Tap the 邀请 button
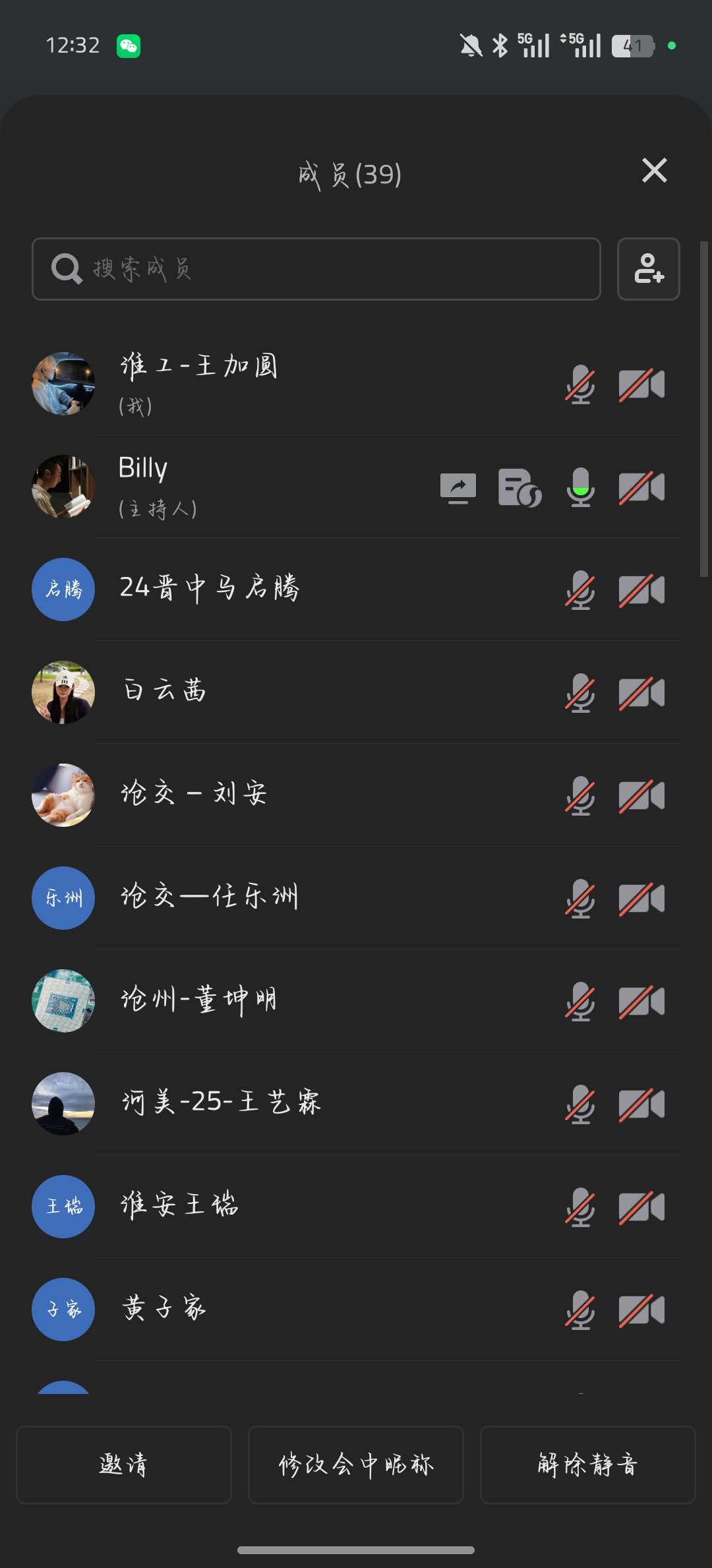 coord(124,1464)
